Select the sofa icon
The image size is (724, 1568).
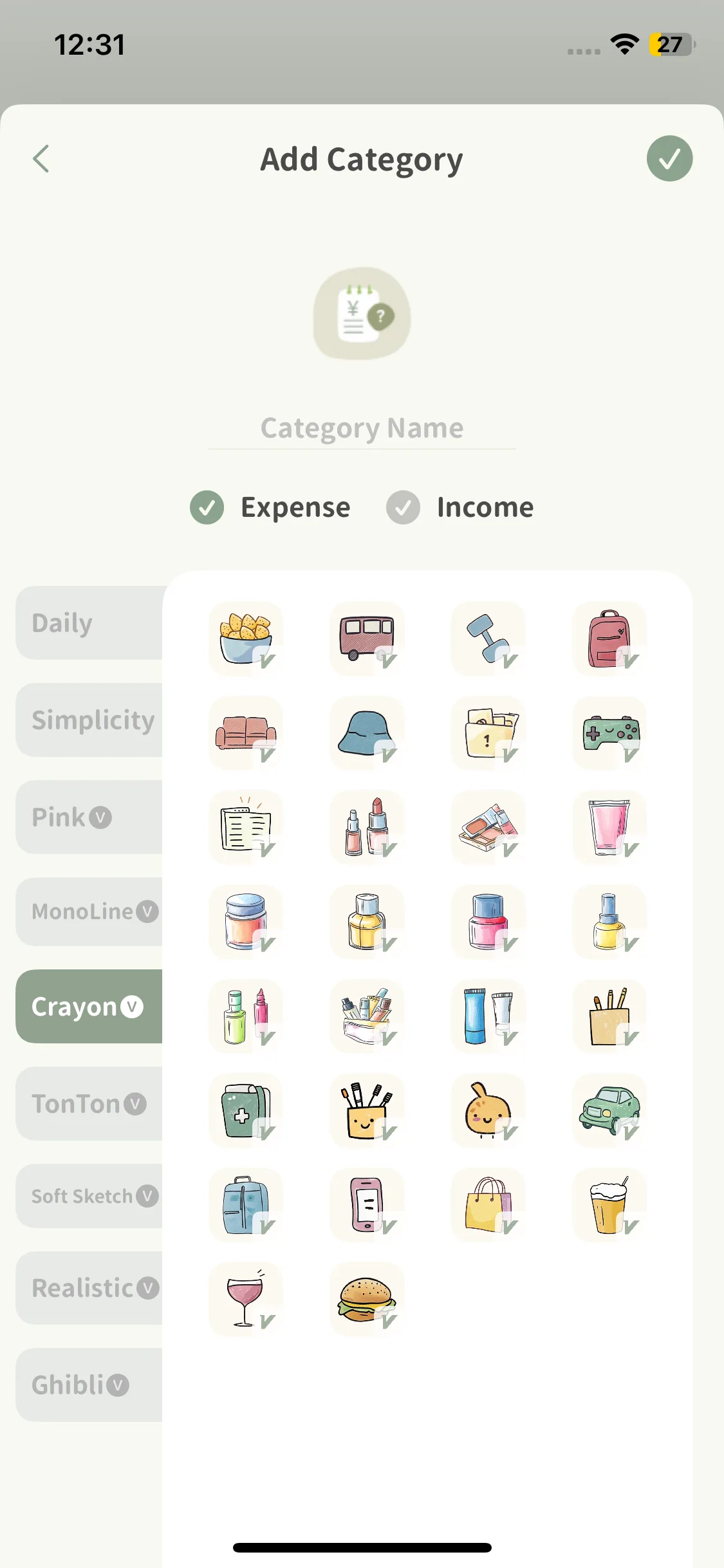246,733
